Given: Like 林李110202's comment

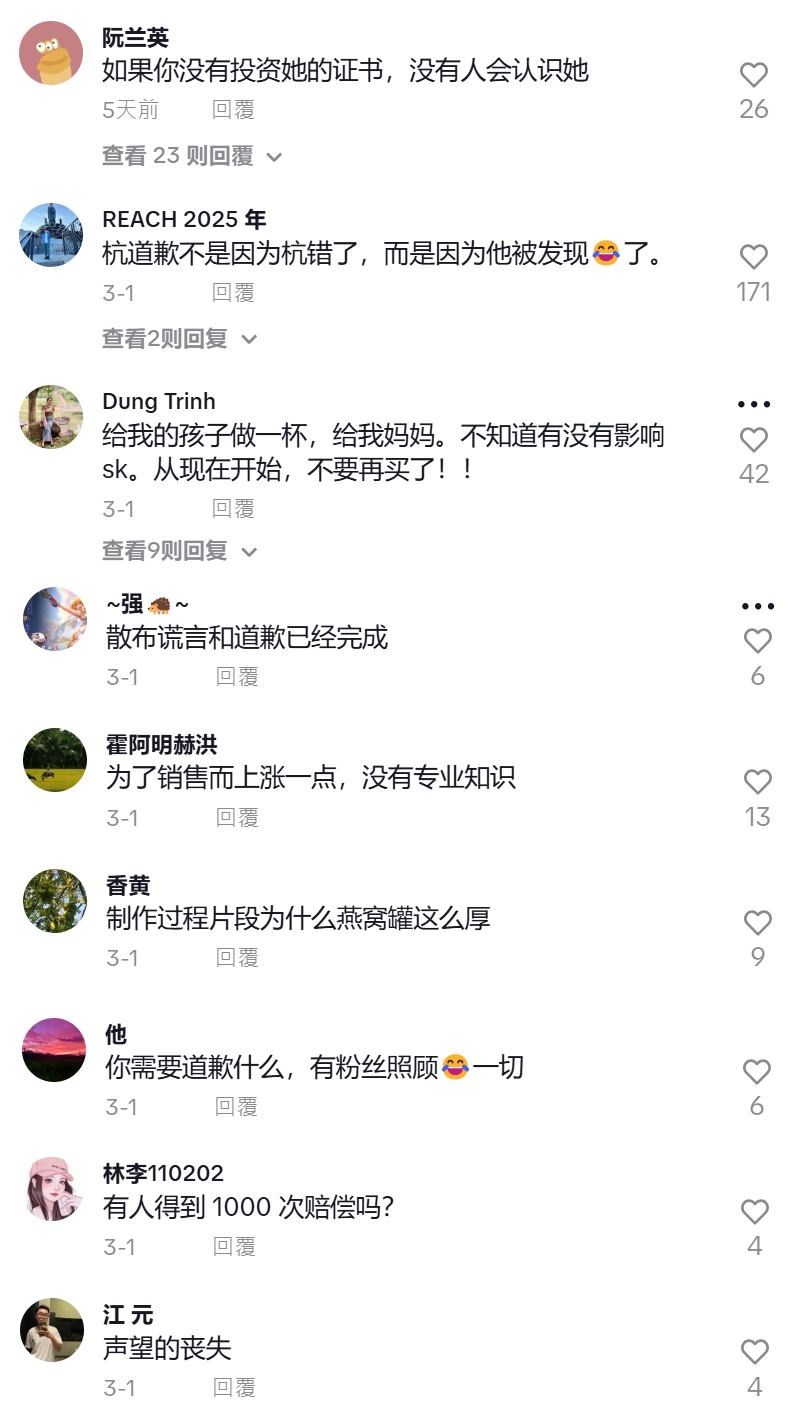Looking at the screenshot, I should [754, 1212].
